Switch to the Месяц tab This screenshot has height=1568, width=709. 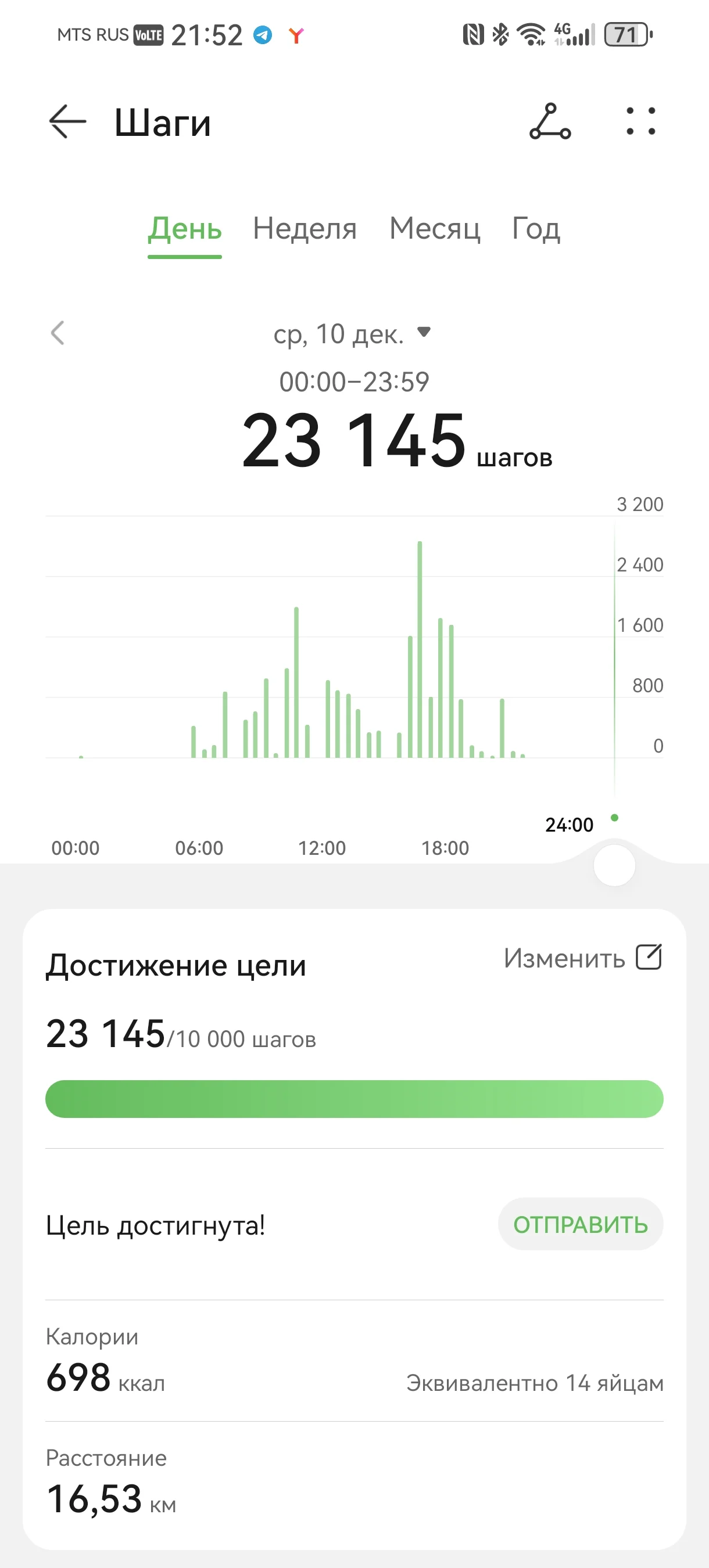[x=434, y=229]
